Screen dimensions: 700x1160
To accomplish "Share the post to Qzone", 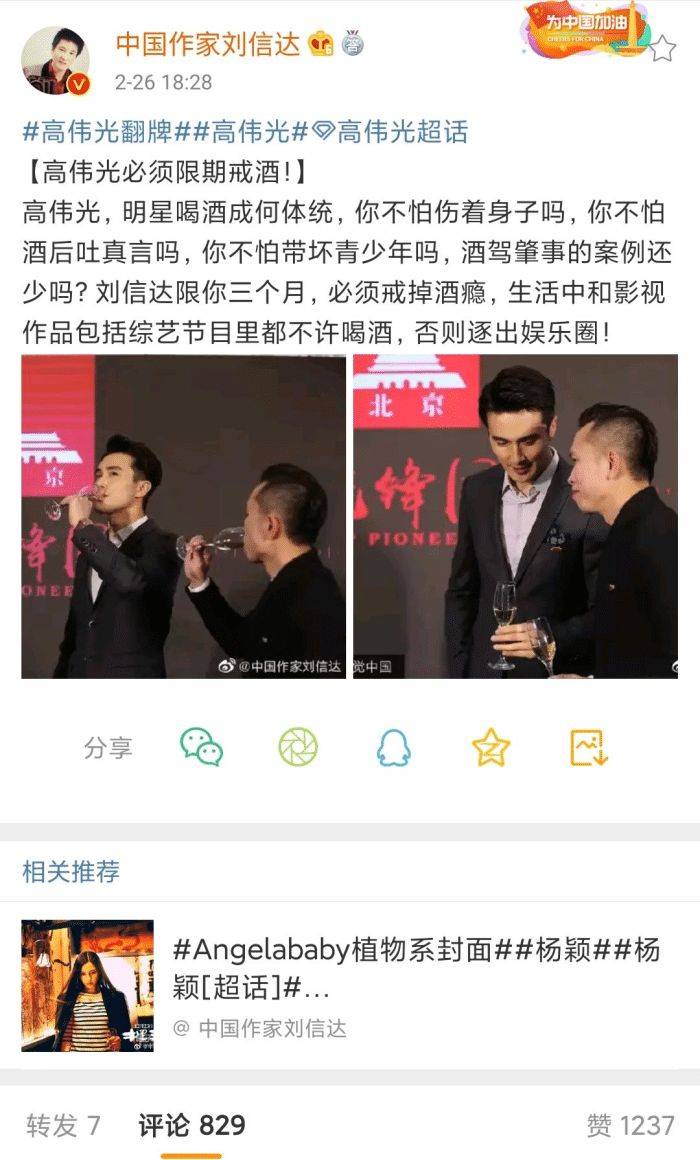I will 491,747.
